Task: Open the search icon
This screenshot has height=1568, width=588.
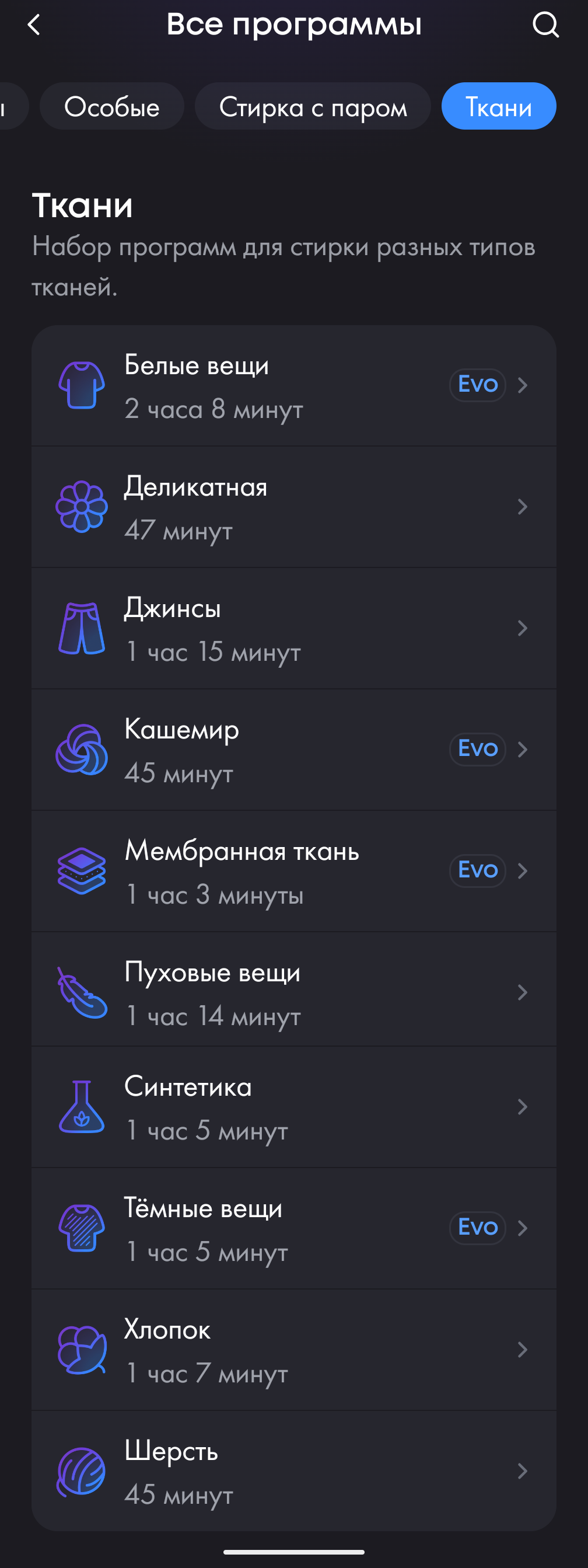Action: pyautogui.click(x=545, y=25)
